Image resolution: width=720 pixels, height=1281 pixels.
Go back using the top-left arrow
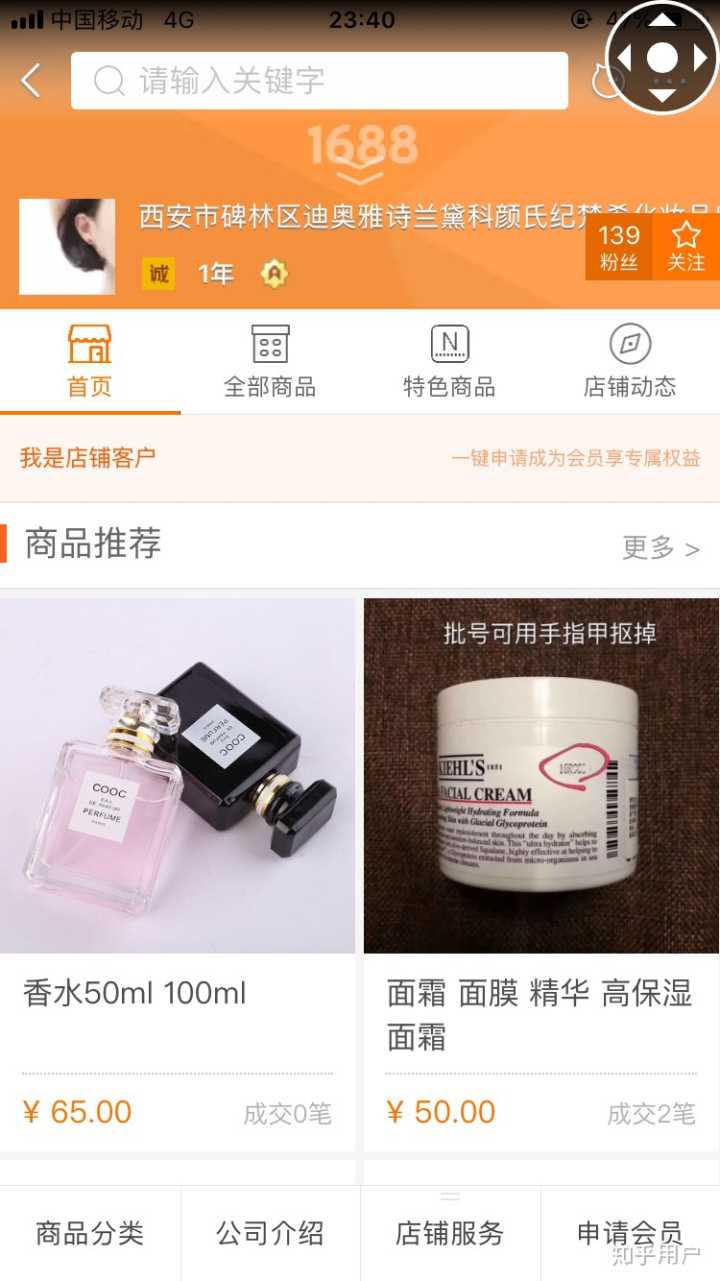[32, 81]
